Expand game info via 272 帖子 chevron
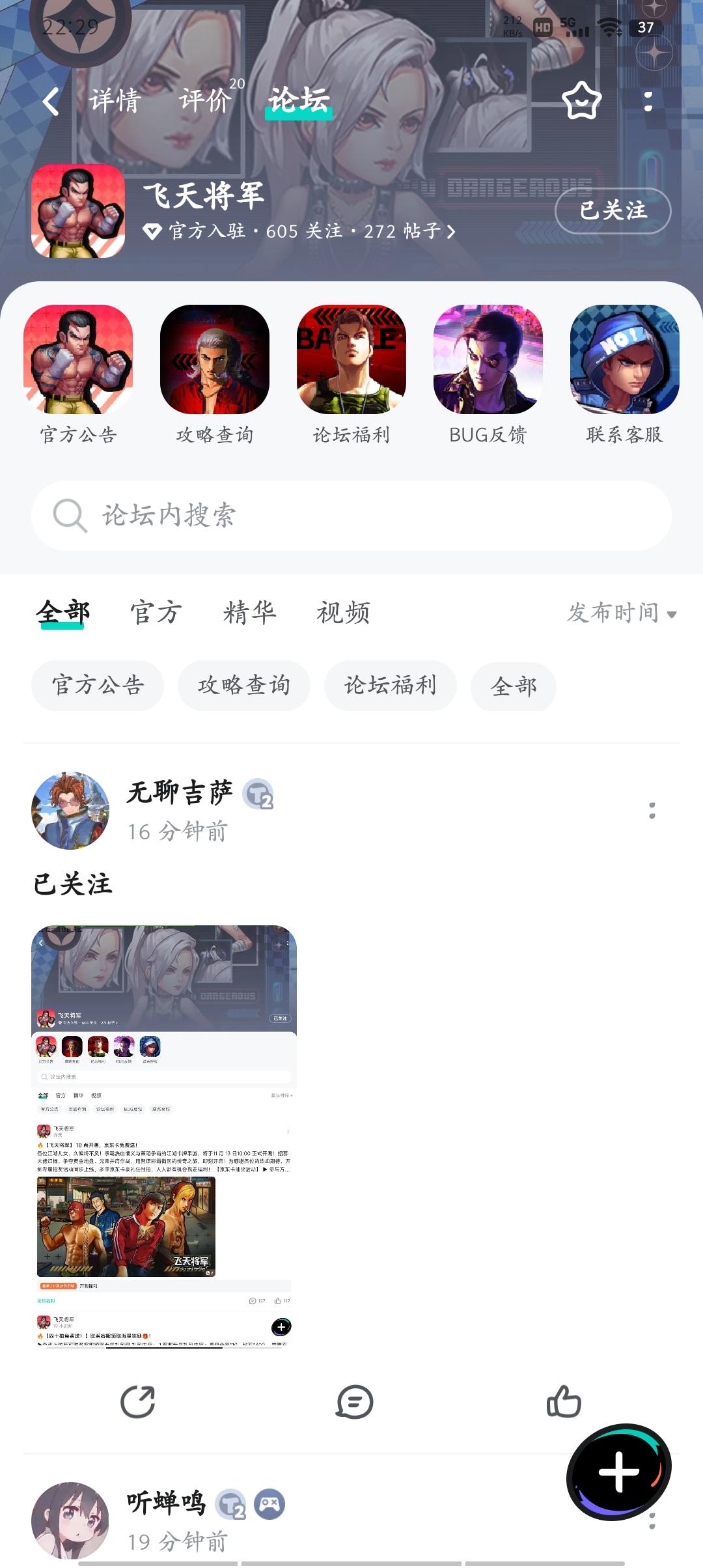This screenshot has height=1568, width=703. 451,231
